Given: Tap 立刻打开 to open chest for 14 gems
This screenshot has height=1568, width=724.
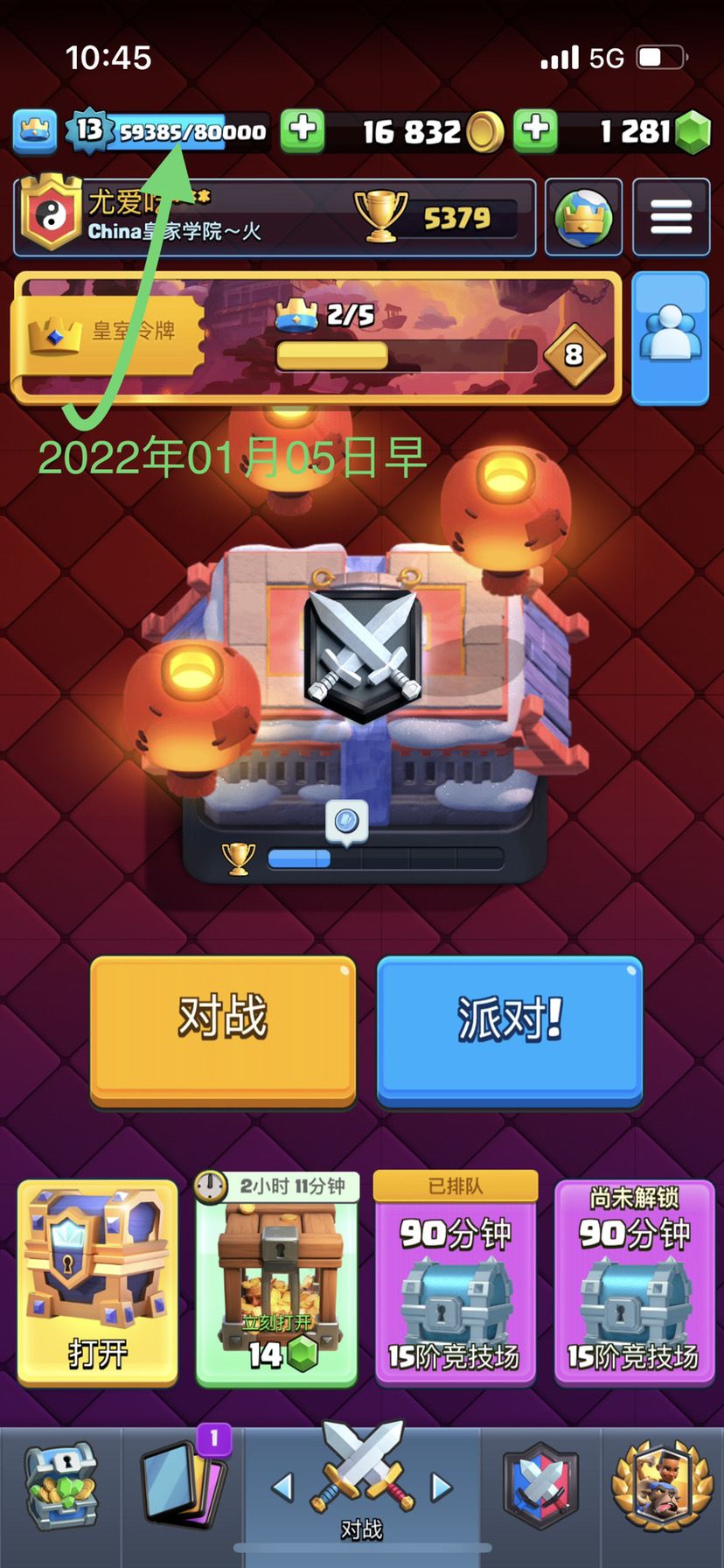Looking at the screenshot, I should click(x=276, y=1323).
